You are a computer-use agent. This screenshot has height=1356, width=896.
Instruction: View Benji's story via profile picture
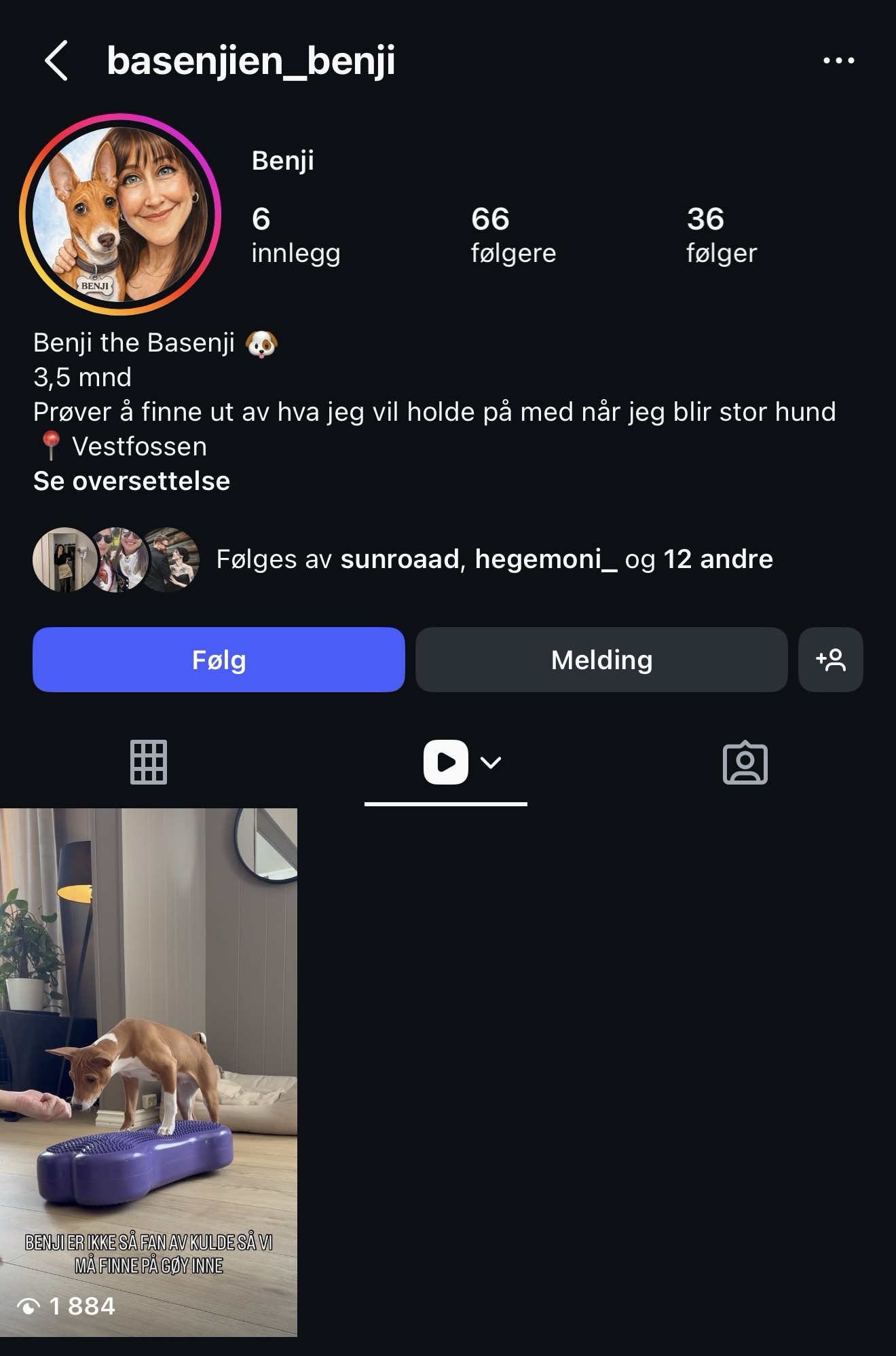click(120, 214)
